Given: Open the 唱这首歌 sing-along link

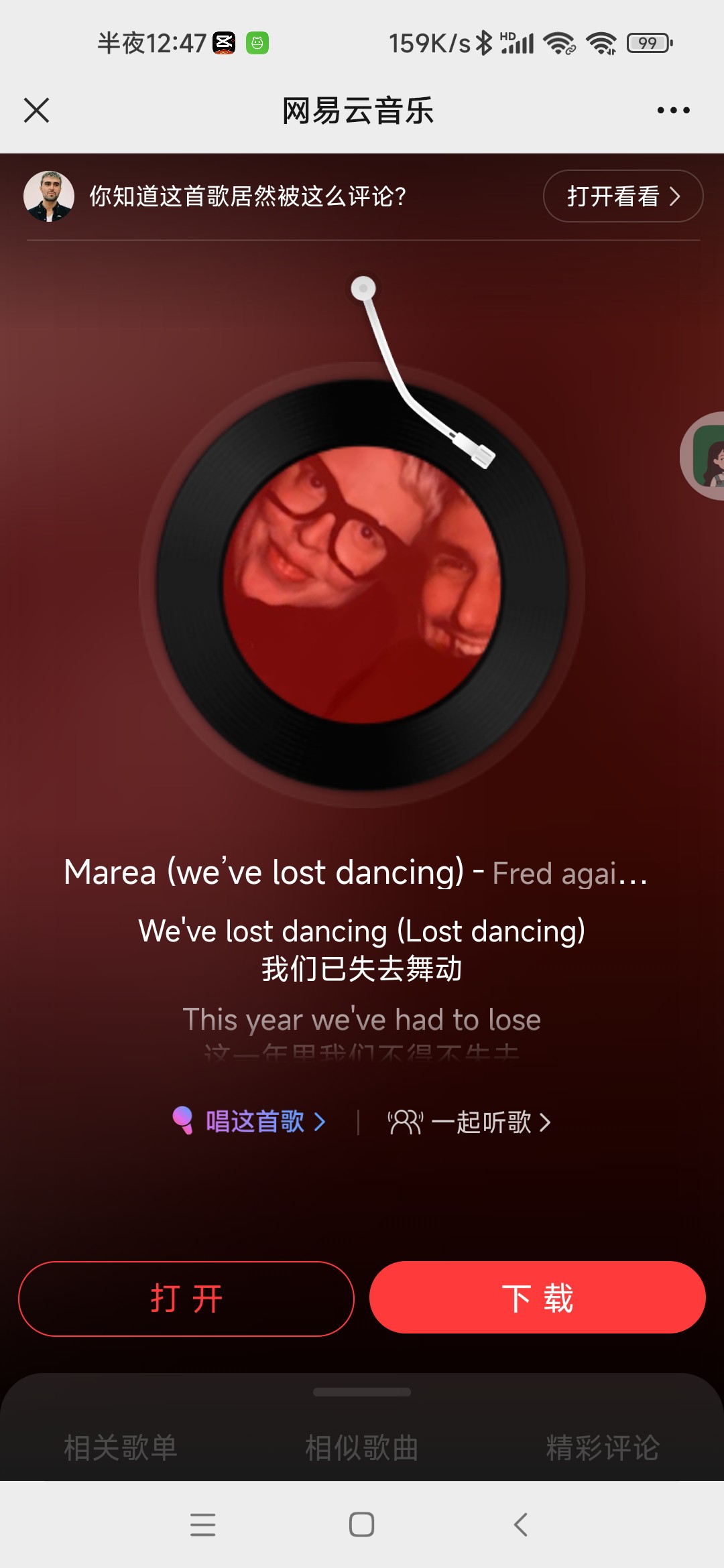Looking at the screenshot, I should (249, 1121).
